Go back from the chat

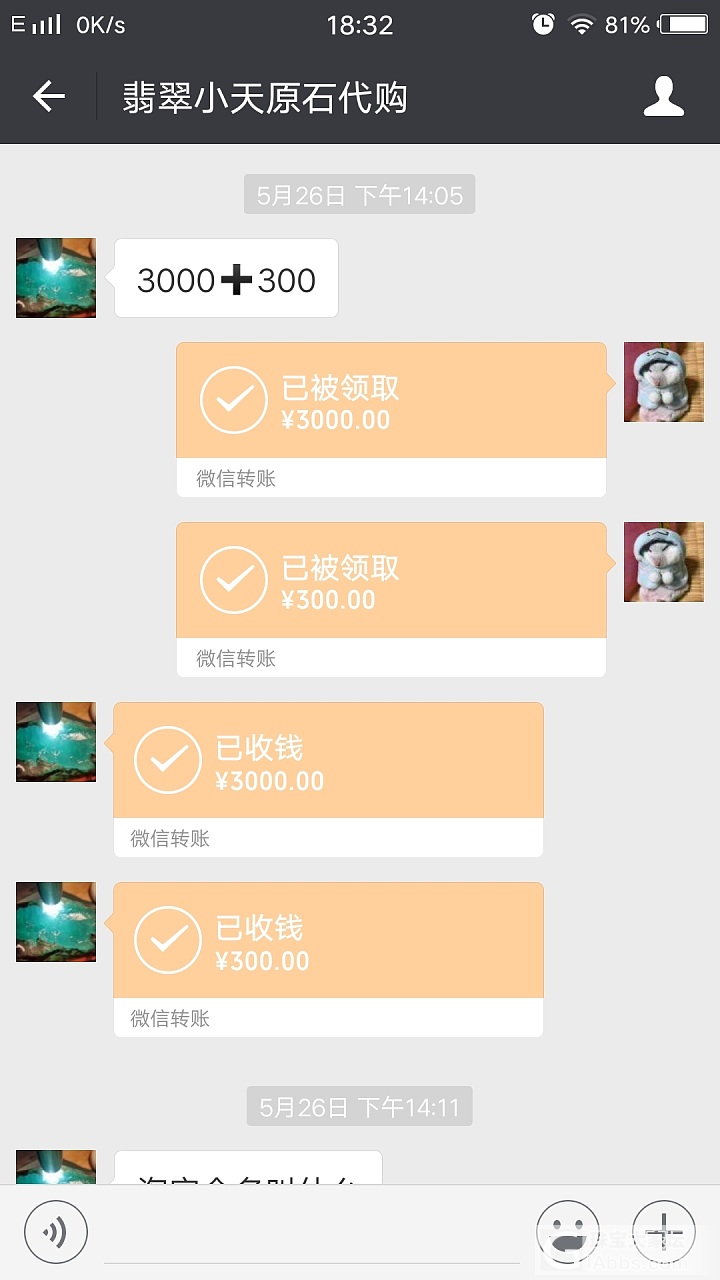click(x=49, y=97)
